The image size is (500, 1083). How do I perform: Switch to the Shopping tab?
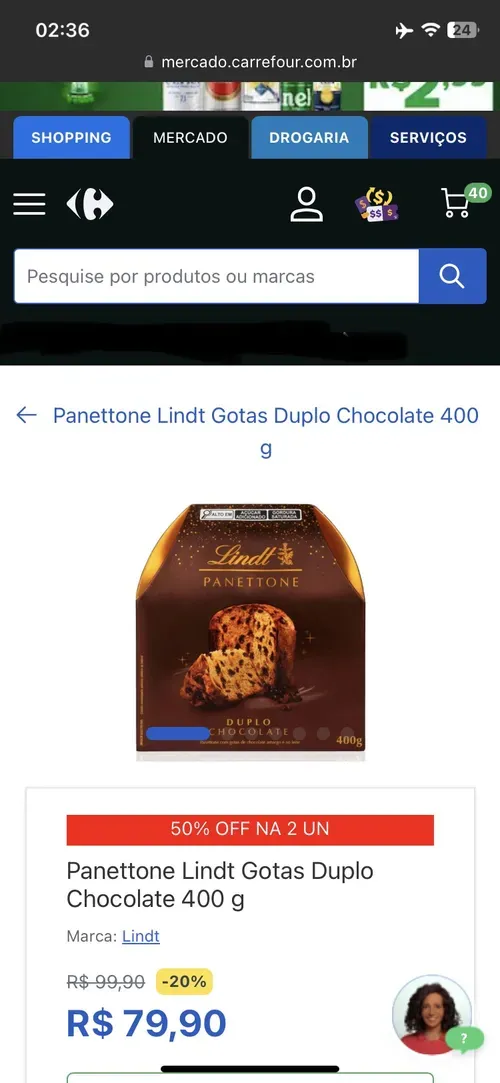coord(71,137)
